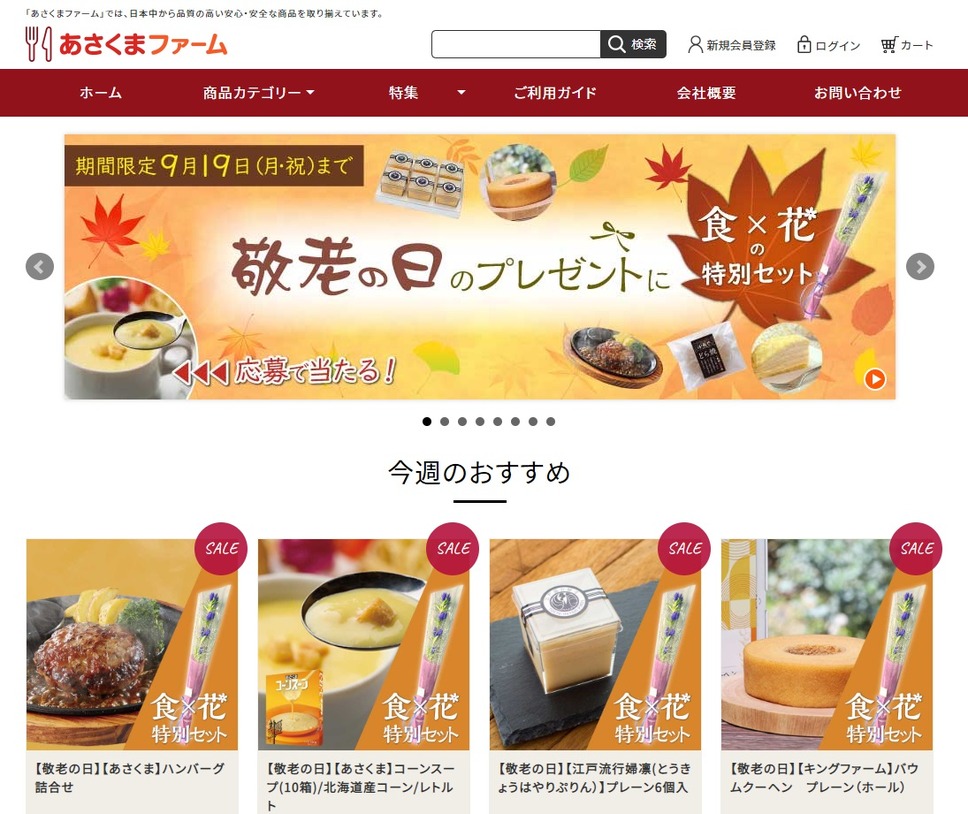This screenshot has width=968, height=814.
Task: Open 新規会員登録 registration link
Action: tap(732, 45)
